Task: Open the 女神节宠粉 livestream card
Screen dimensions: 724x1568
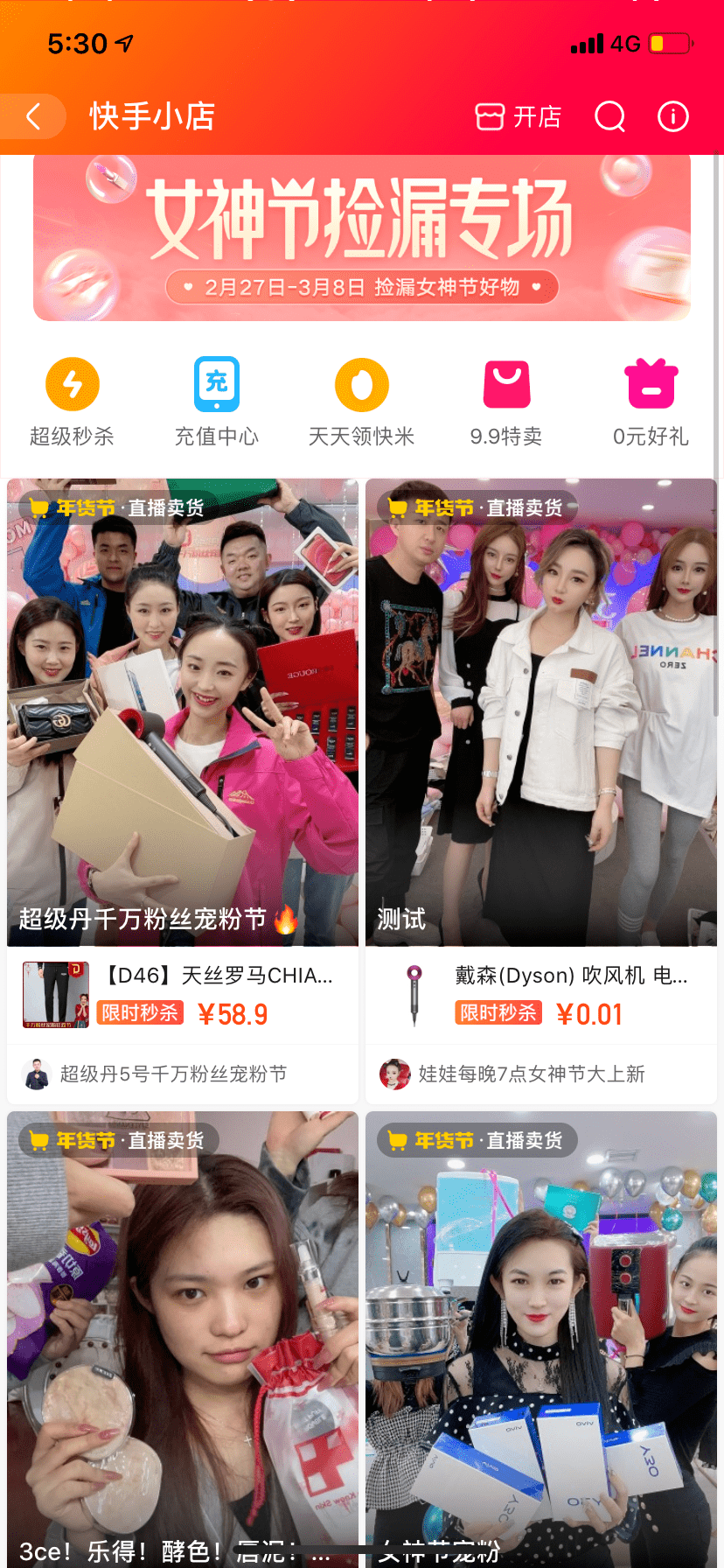Action: pos(541,1339)
